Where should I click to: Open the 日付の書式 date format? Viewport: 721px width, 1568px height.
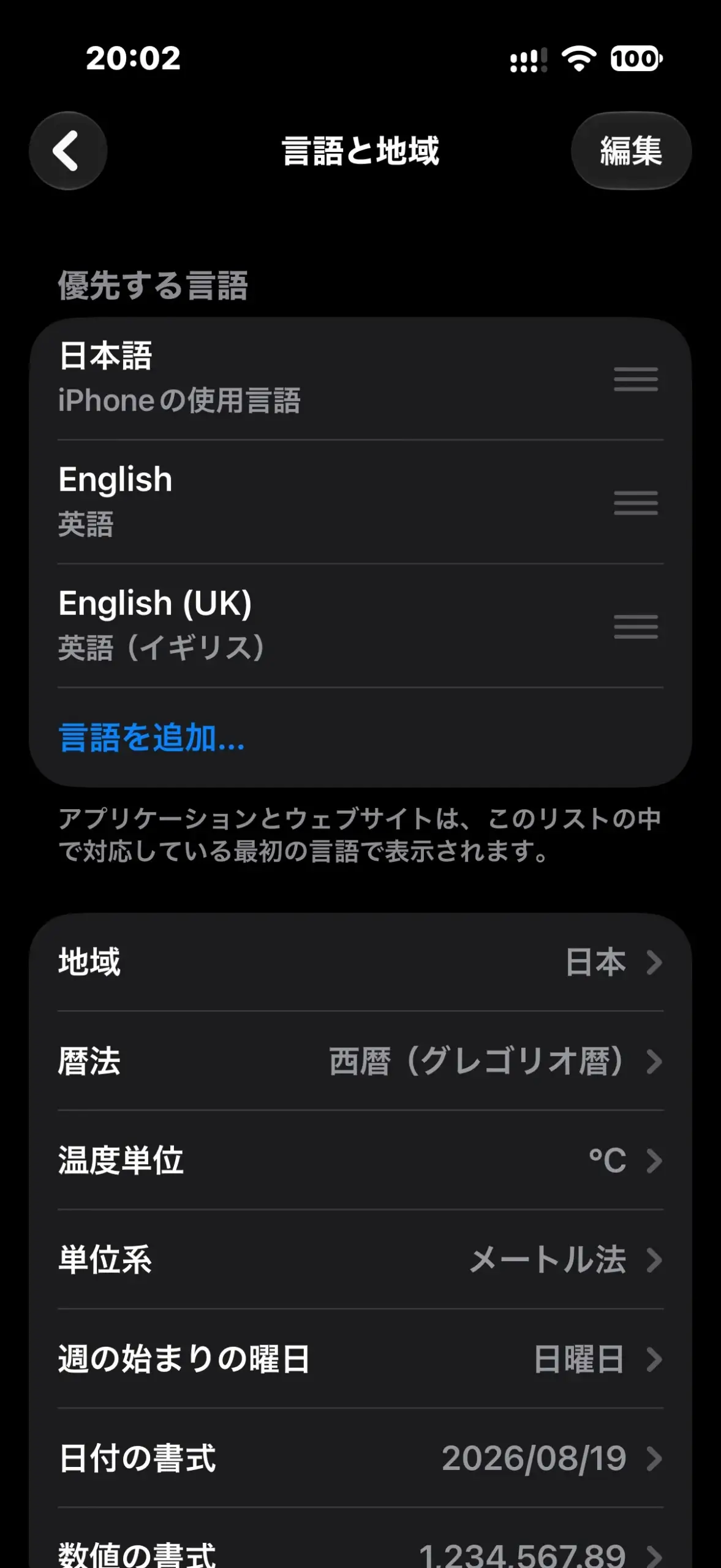point(360,1458)
